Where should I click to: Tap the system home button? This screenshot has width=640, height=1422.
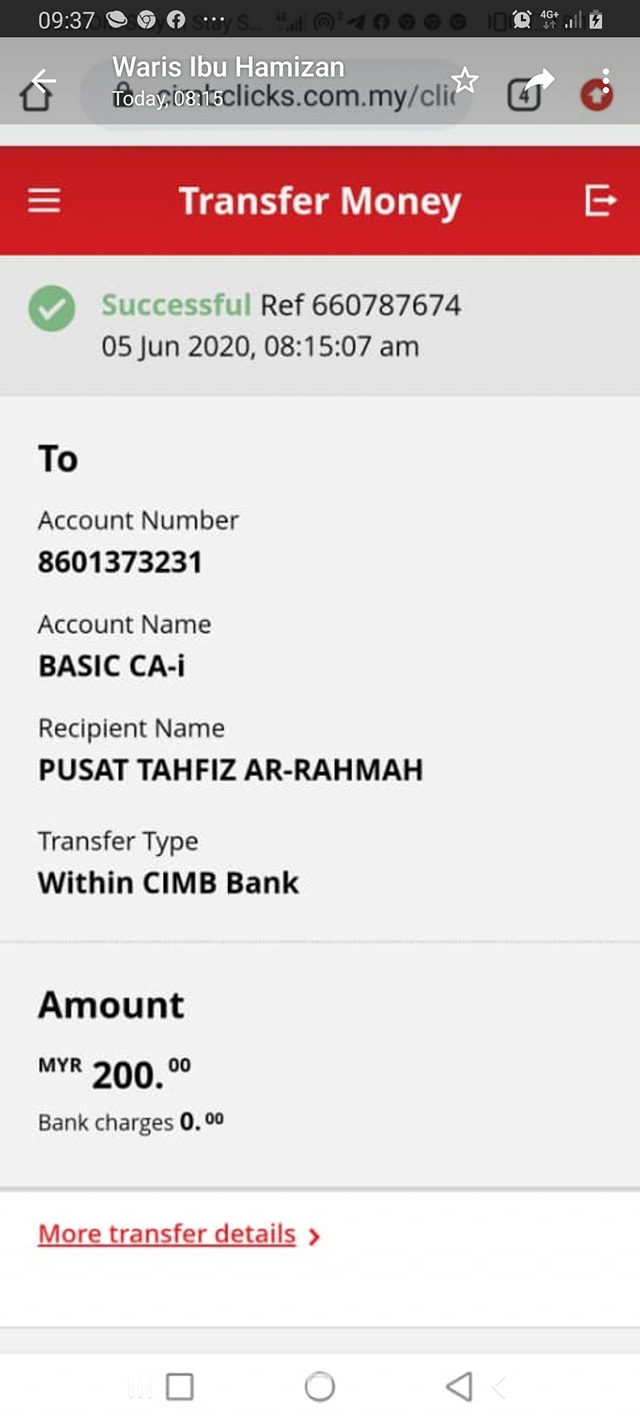point(320,1386)
